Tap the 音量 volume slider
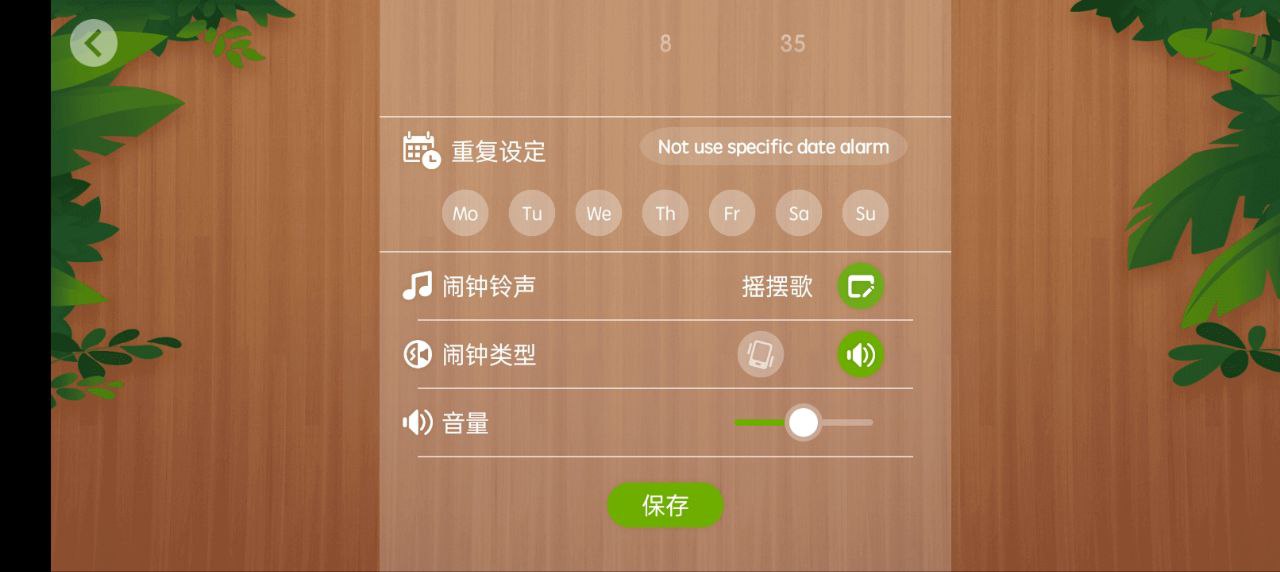Screen dimensions: 1280x572 [x=803, y=423]
